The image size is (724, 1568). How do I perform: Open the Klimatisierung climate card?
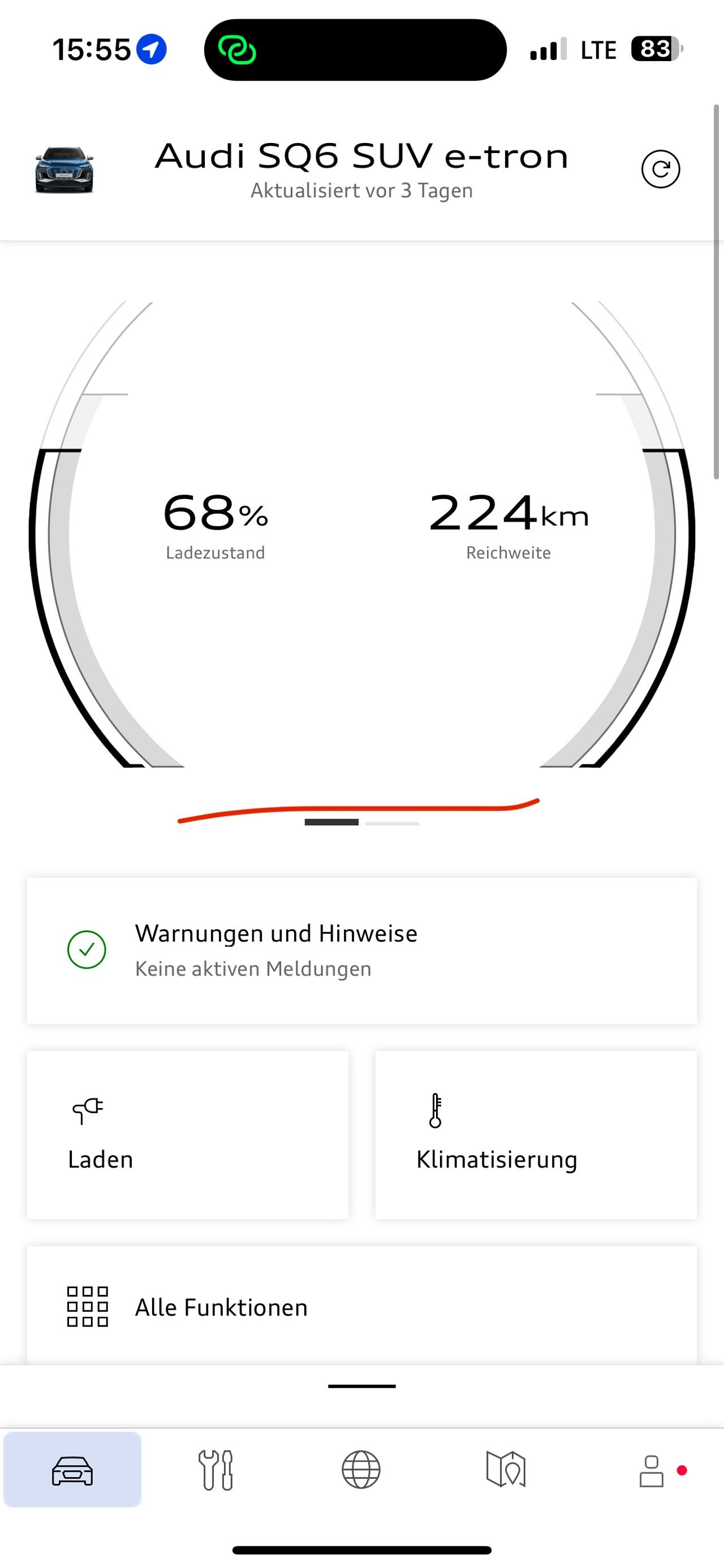coord(536,1134)
